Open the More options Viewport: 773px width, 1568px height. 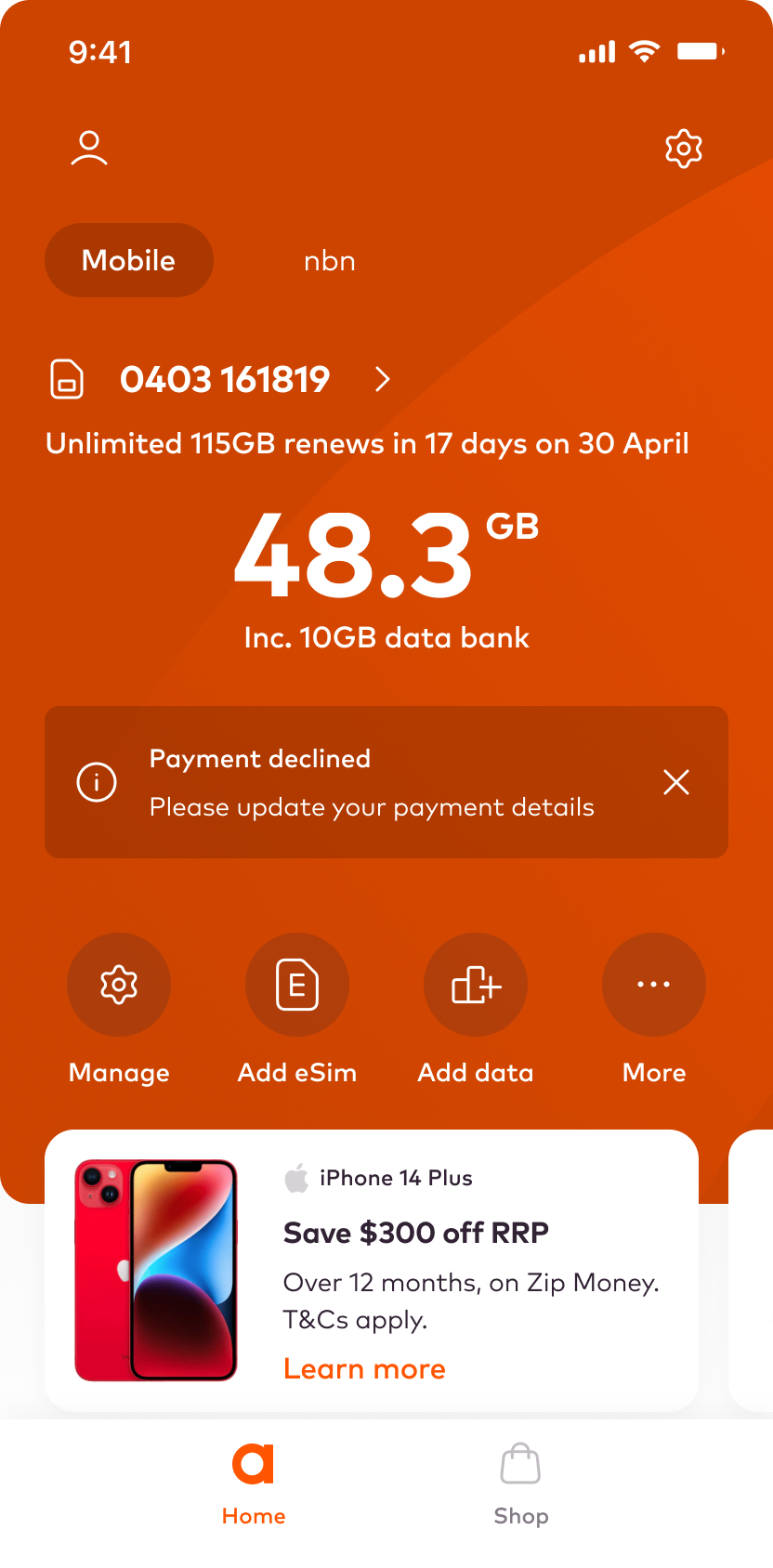point(654,985)
